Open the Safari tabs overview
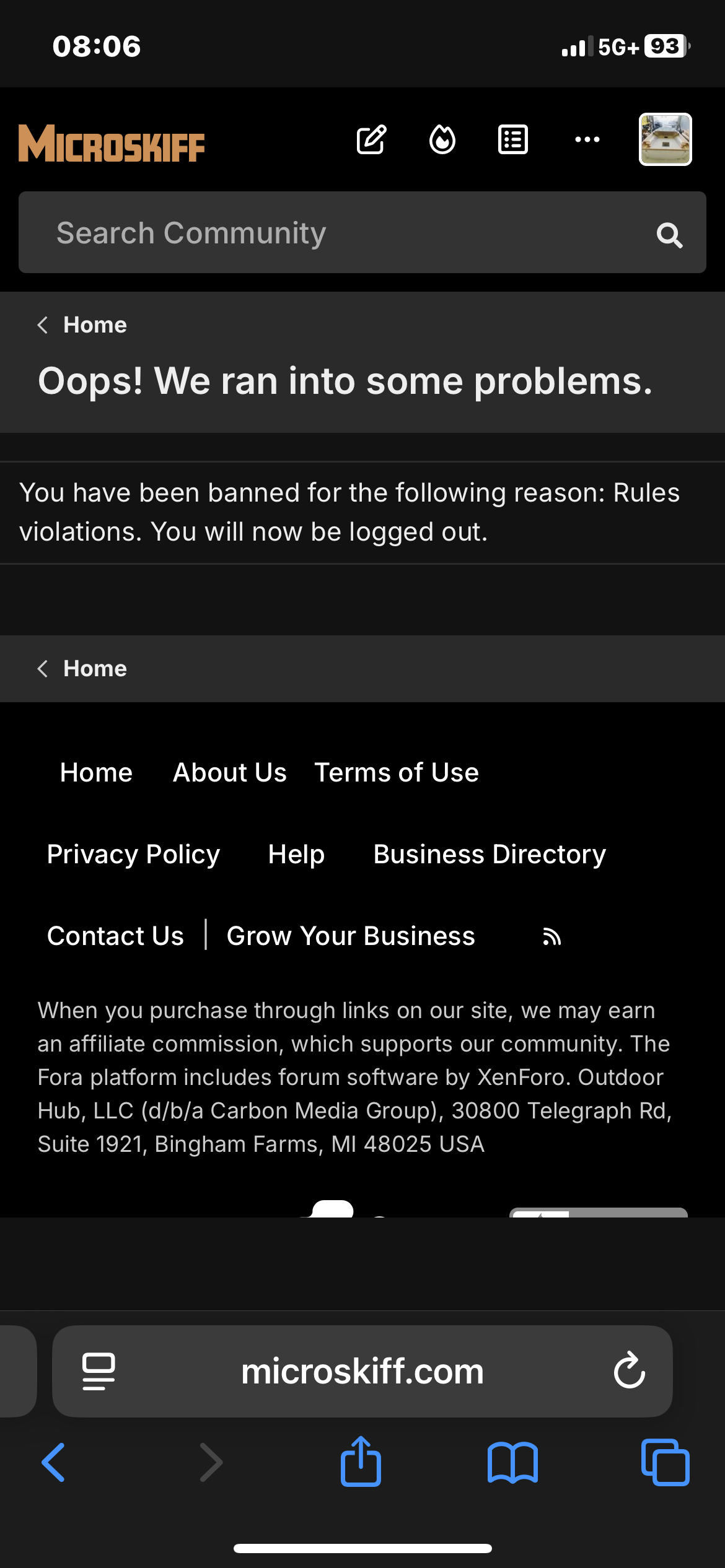725x1568 pixels. pos(665,1461)
